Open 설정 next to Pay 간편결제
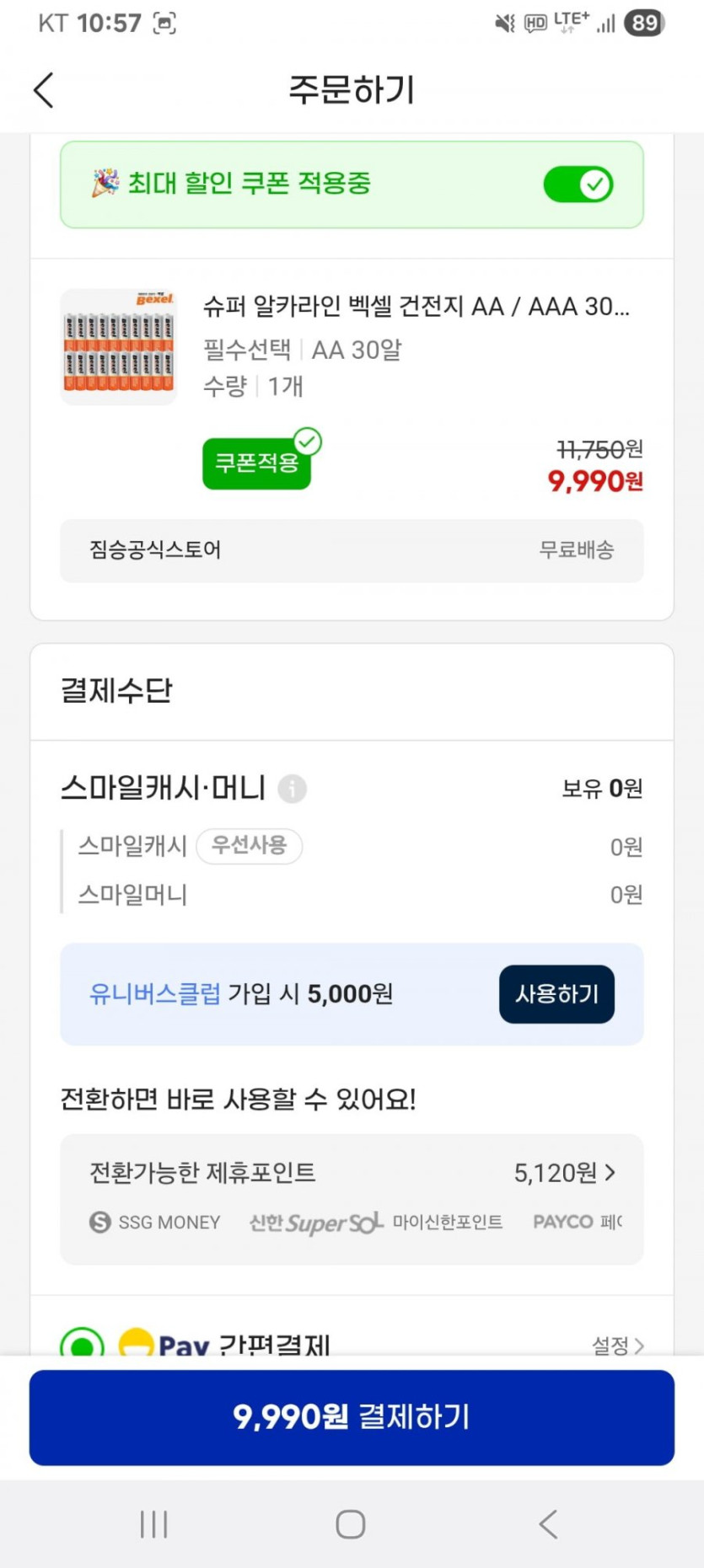This screenshot has height=1568, width=704. click(618, 1345)
